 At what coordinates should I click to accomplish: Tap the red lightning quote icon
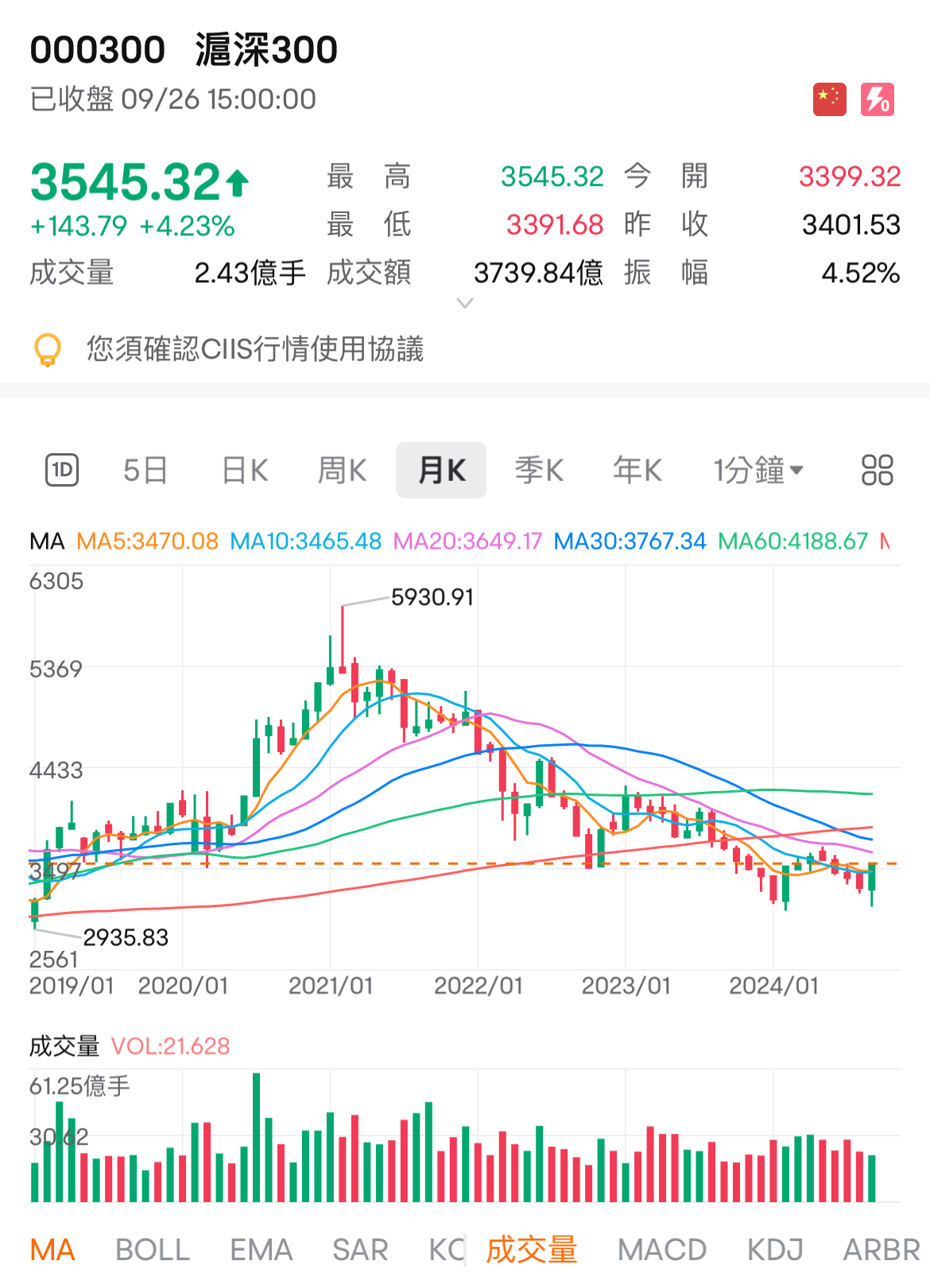[878, 99]
